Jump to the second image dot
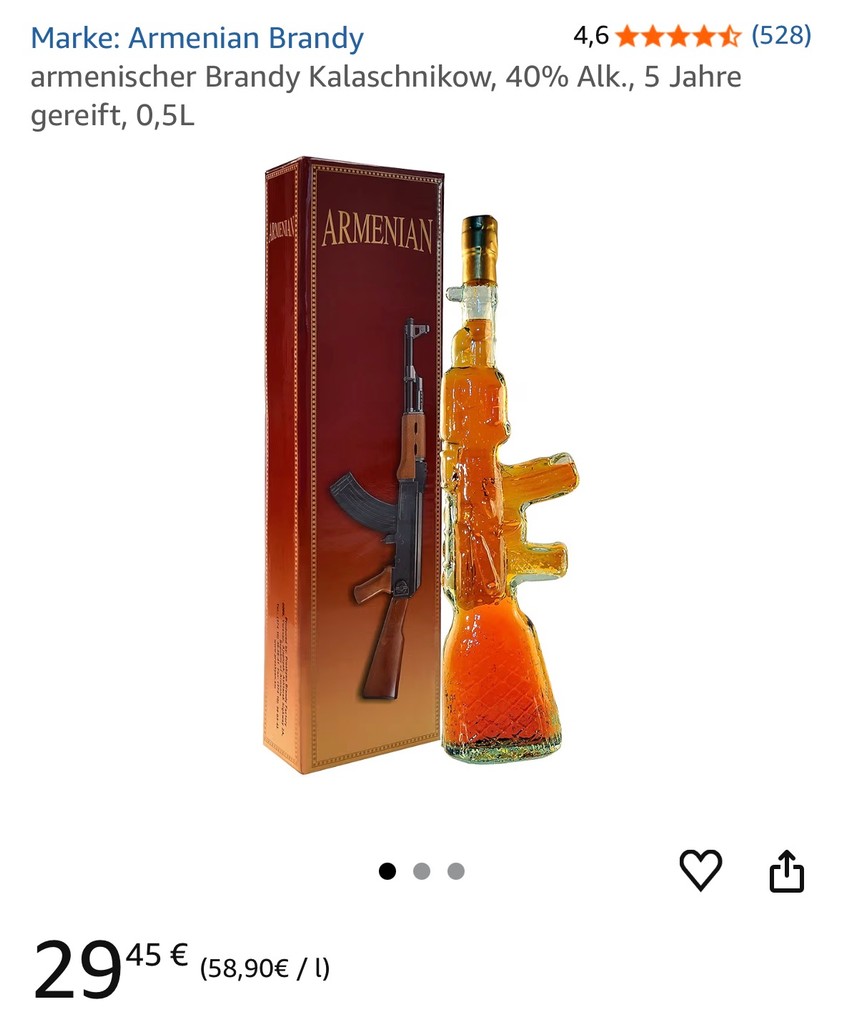 click(422, 871)
